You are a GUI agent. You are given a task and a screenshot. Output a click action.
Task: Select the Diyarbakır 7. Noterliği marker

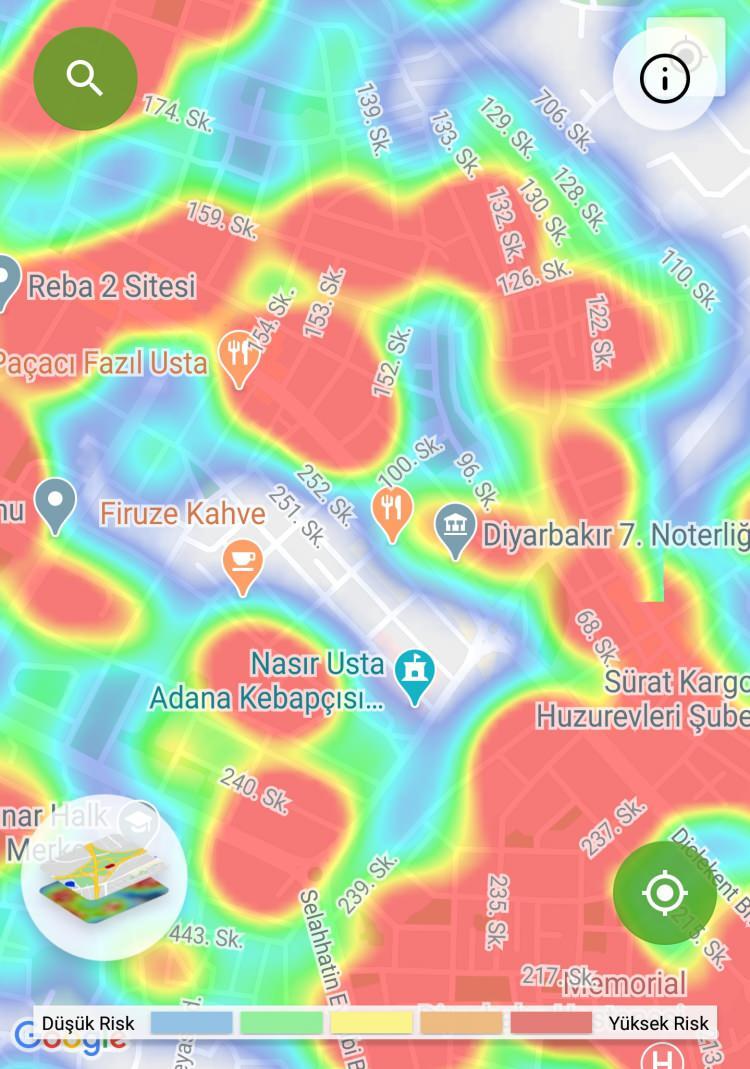coord(455,530)
